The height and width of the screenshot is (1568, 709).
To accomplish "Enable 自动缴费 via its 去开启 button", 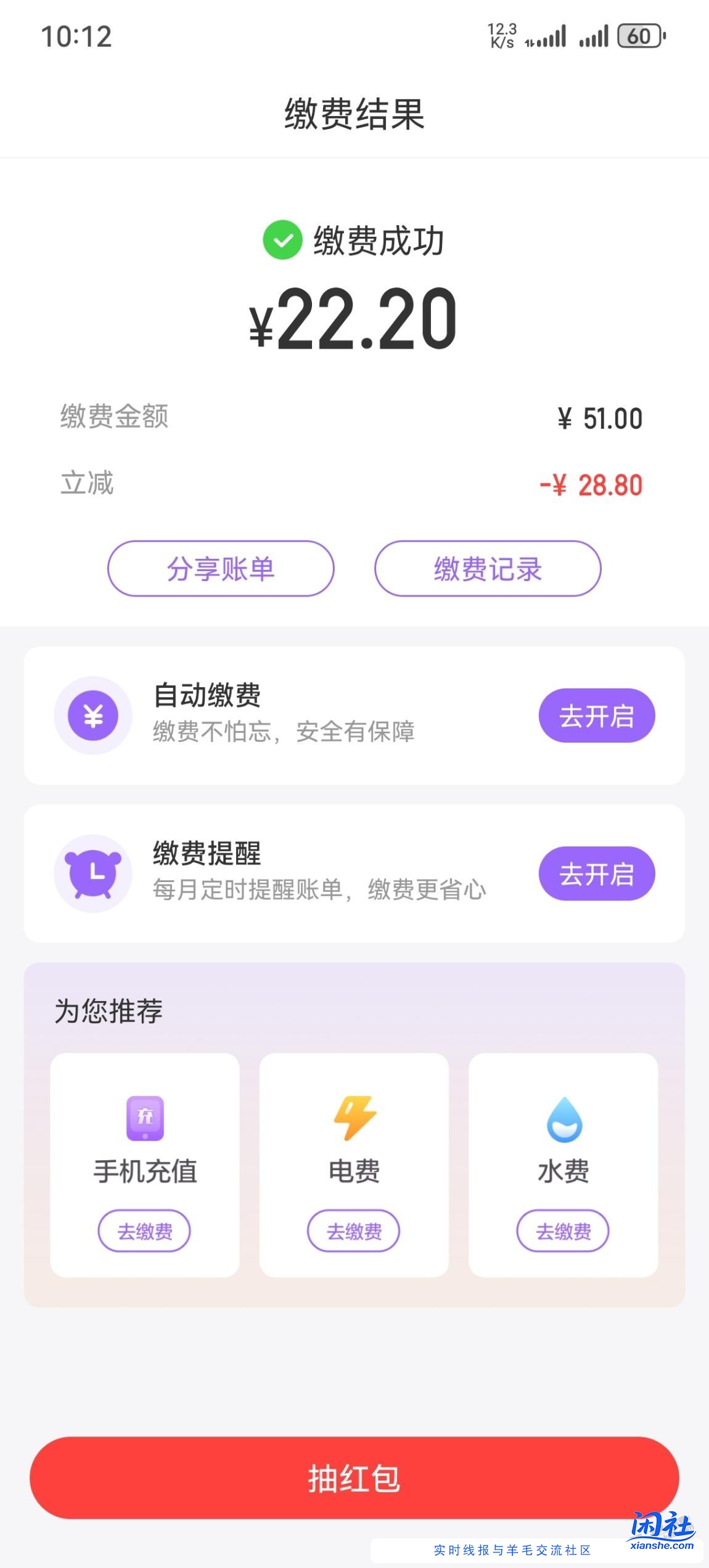I will click(x=596, y=714).
